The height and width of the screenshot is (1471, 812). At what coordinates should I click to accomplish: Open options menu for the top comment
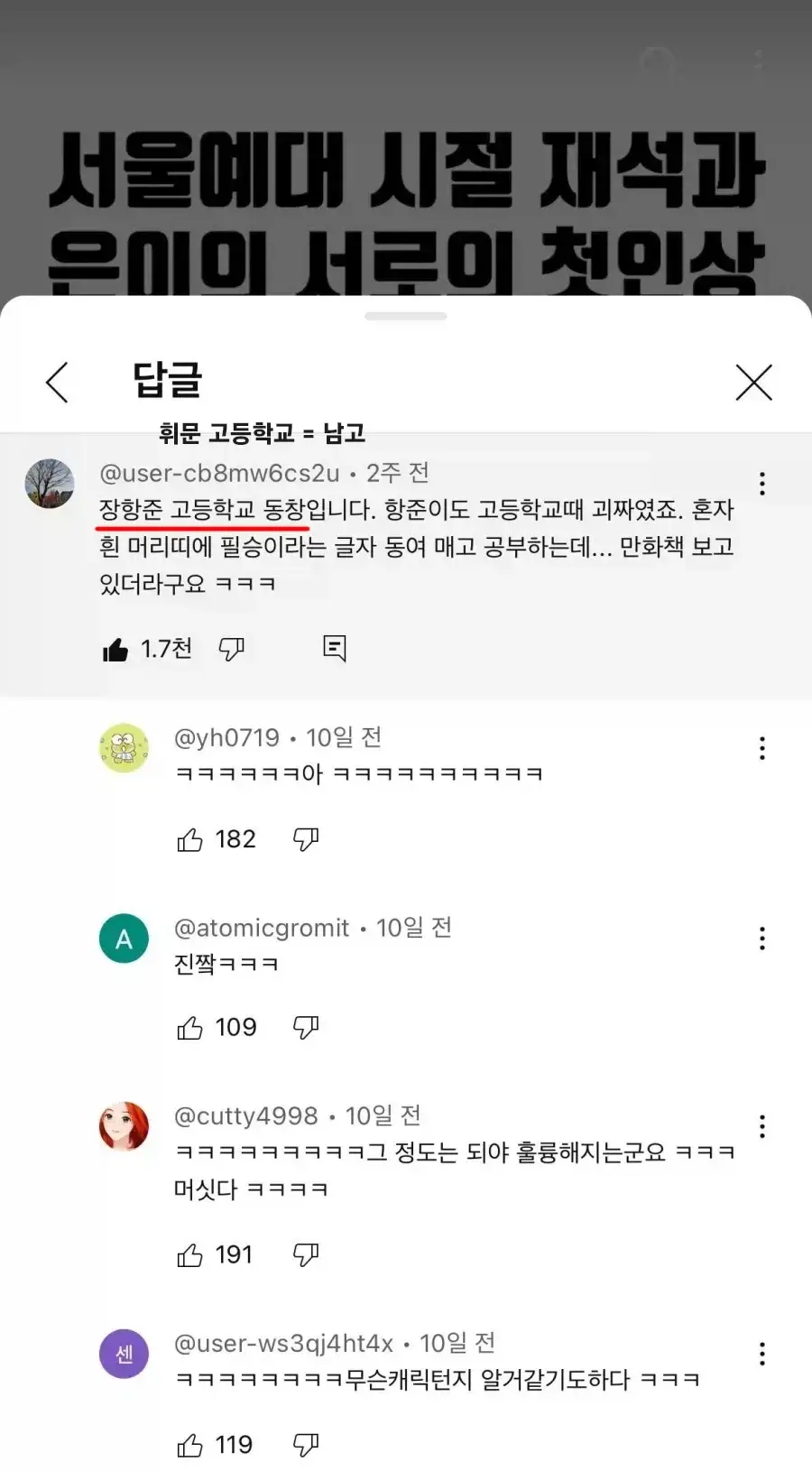[x=763, y=484]
